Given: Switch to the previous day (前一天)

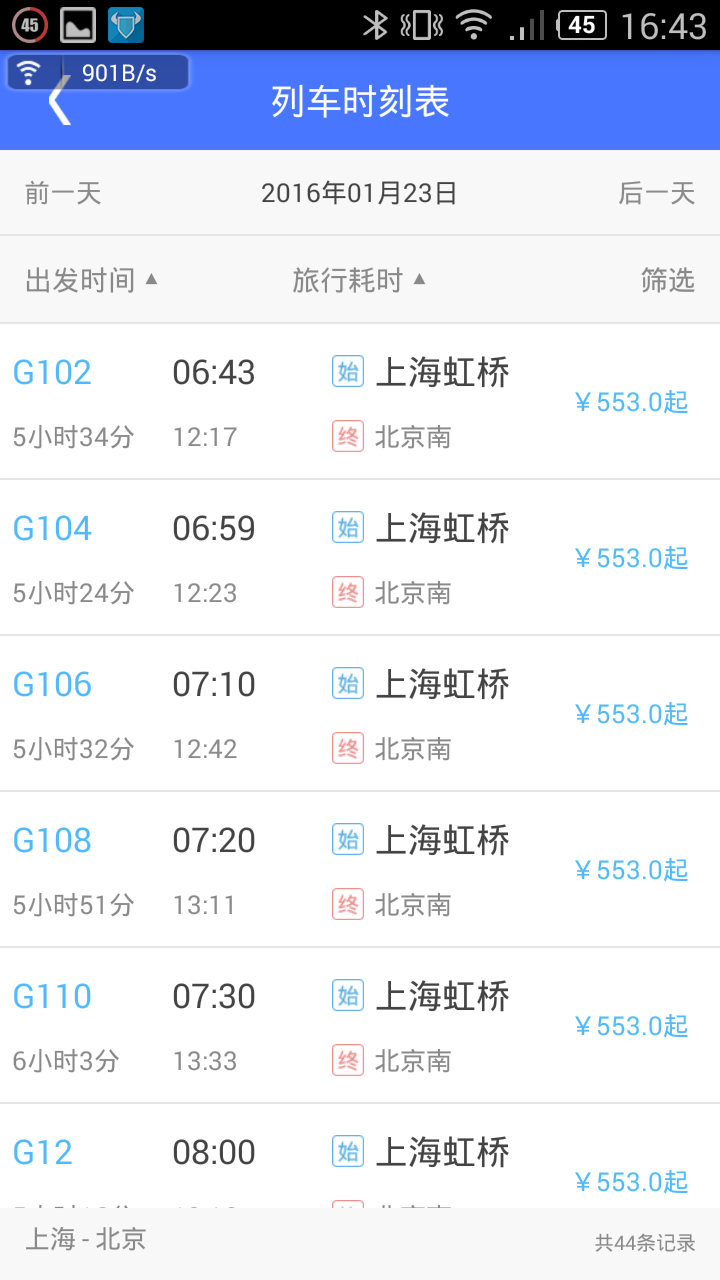Looking at the screenshot, I should click(63, 193).
